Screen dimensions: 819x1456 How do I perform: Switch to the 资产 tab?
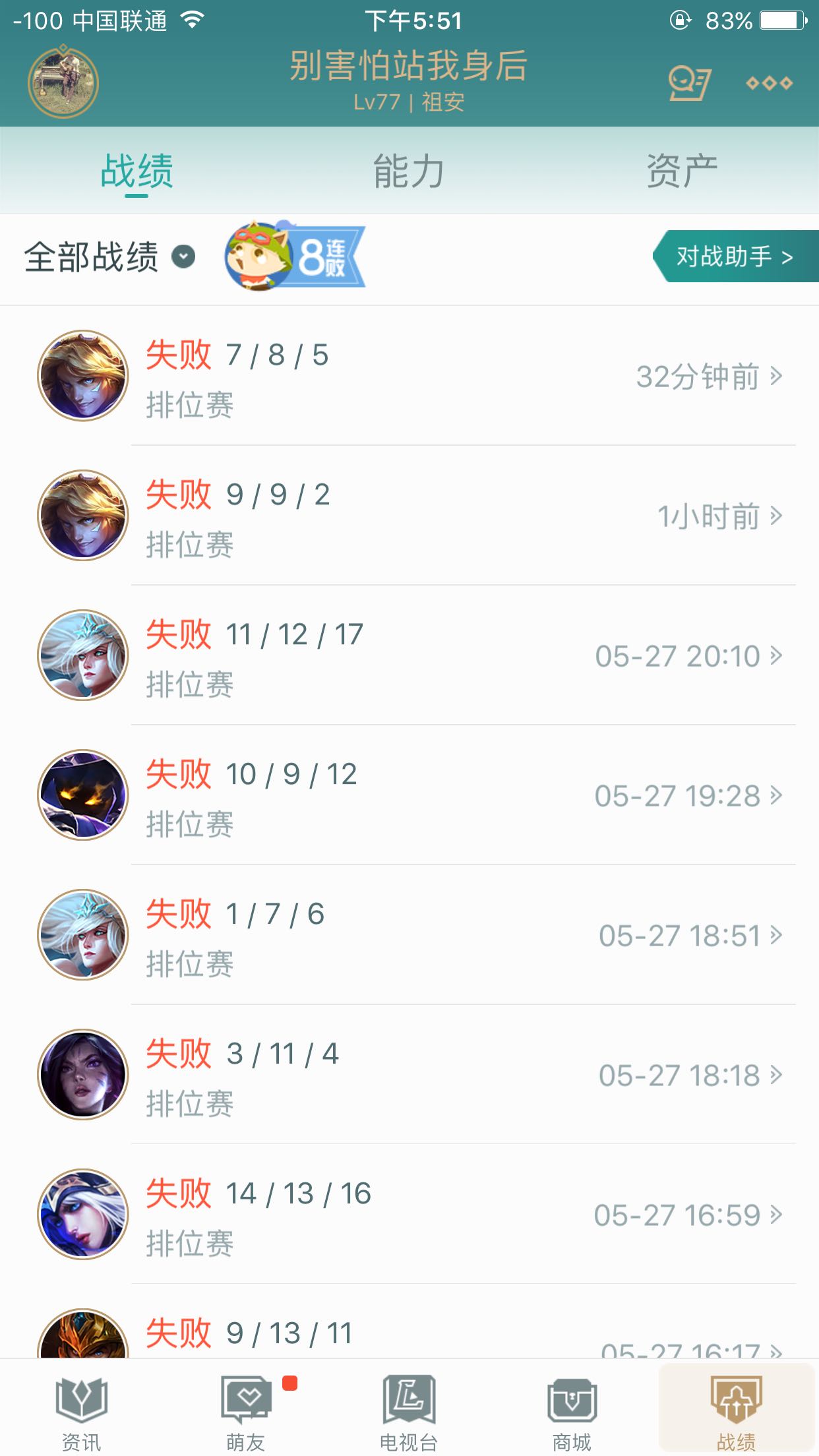pyautogui.click(x=682, y=171)
